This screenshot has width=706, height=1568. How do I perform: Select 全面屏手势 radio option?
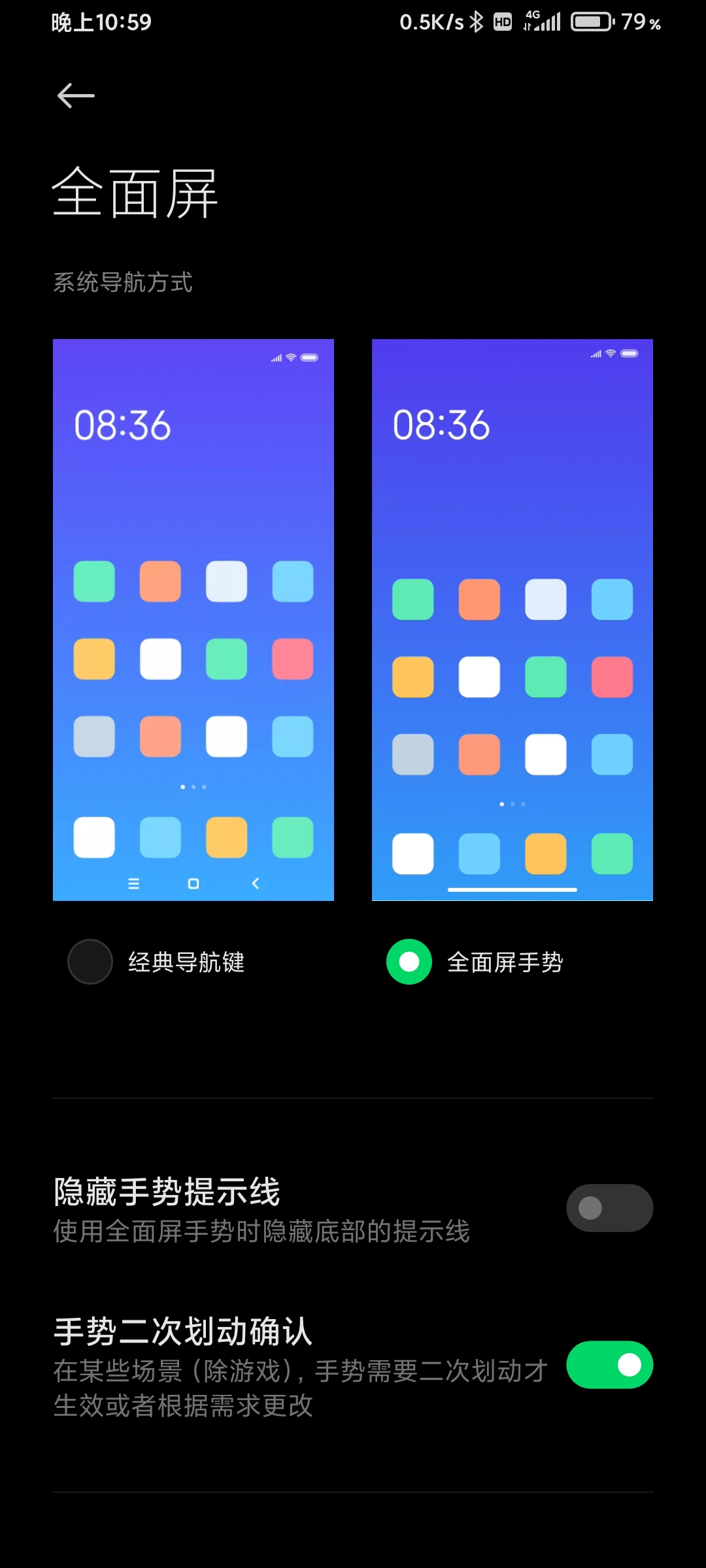click(x=409, y=962)
